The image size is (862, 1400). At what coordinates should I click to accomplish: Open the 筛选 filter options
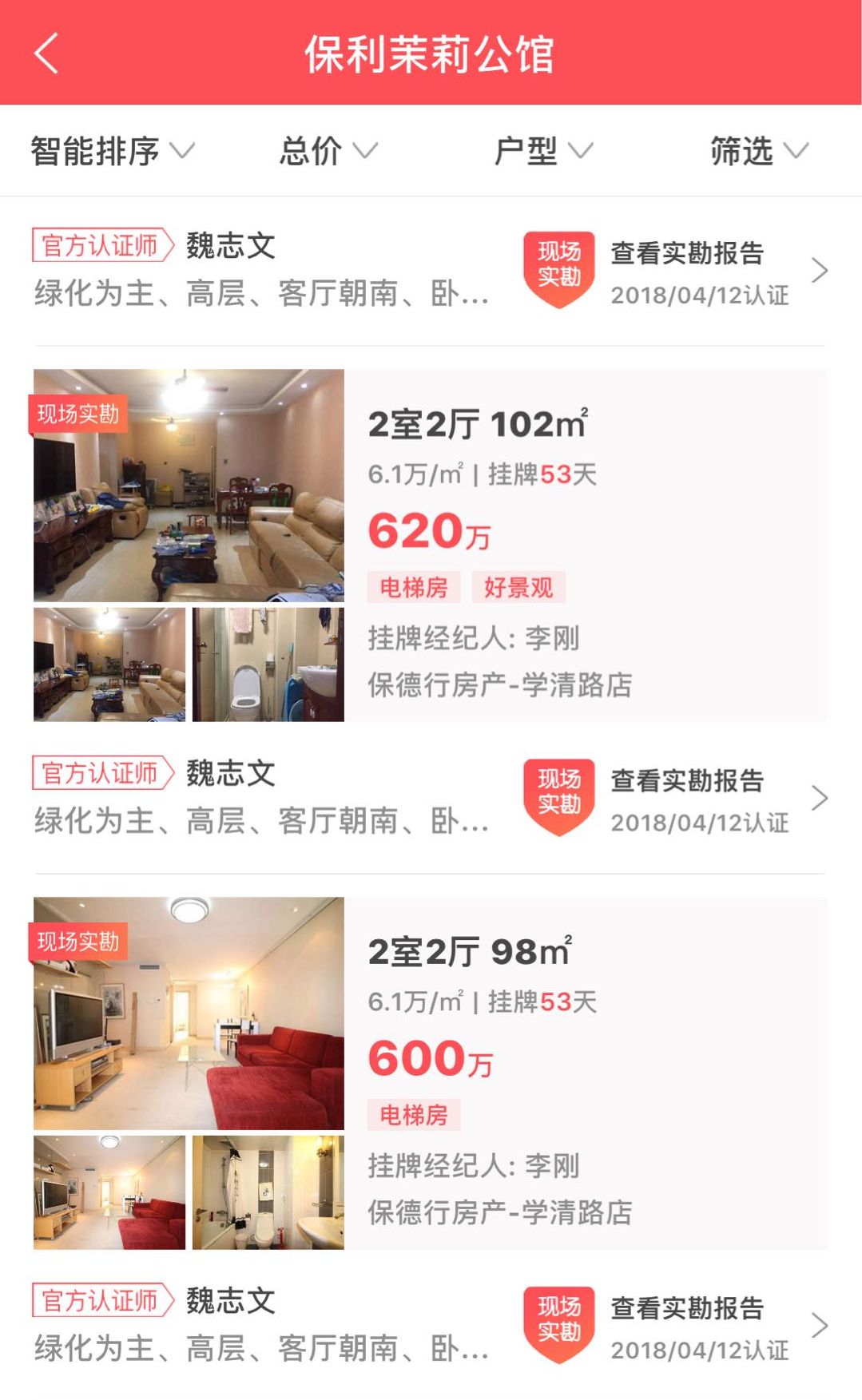click(758, 151)
